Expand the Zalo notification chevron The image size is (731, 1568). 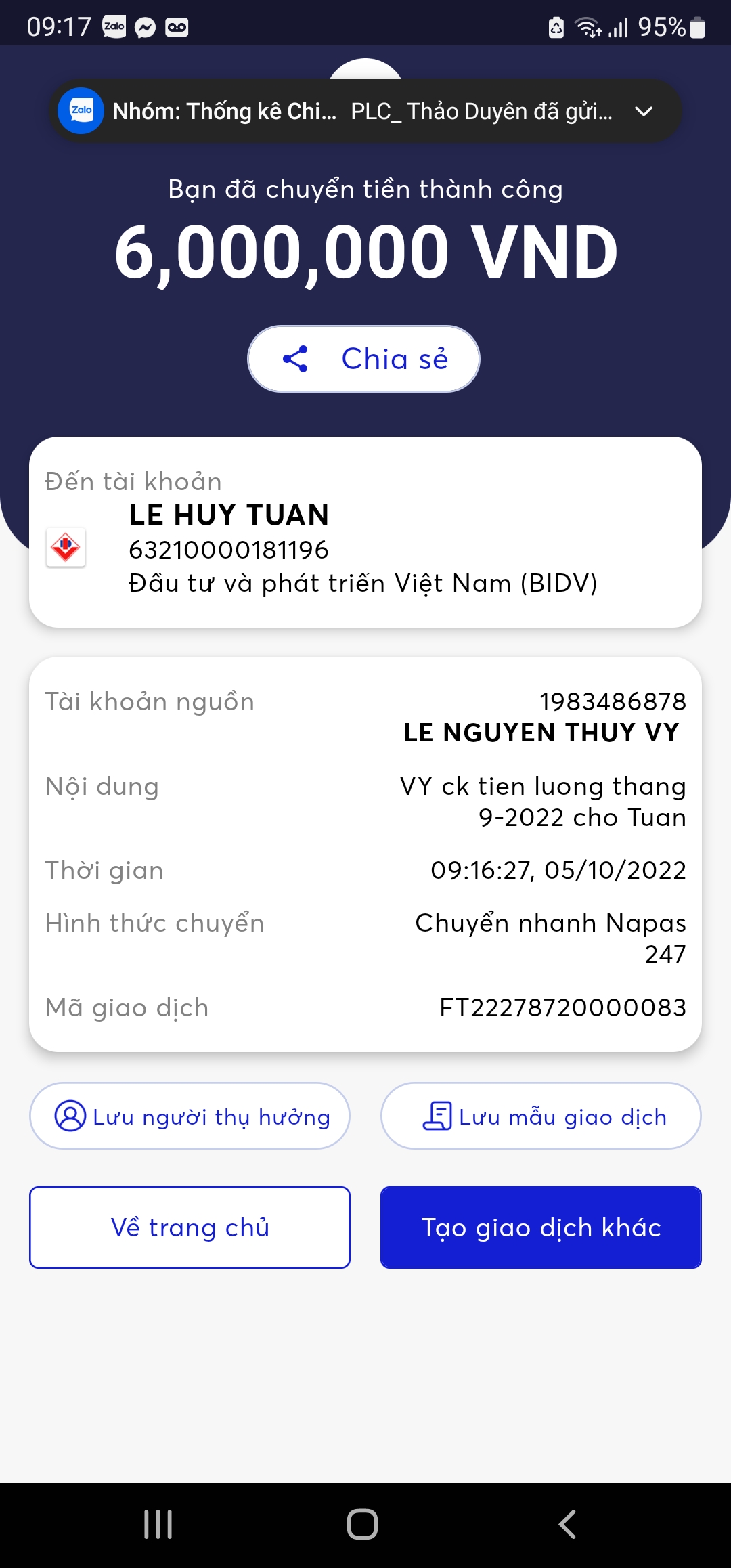[x=644, y=111]
